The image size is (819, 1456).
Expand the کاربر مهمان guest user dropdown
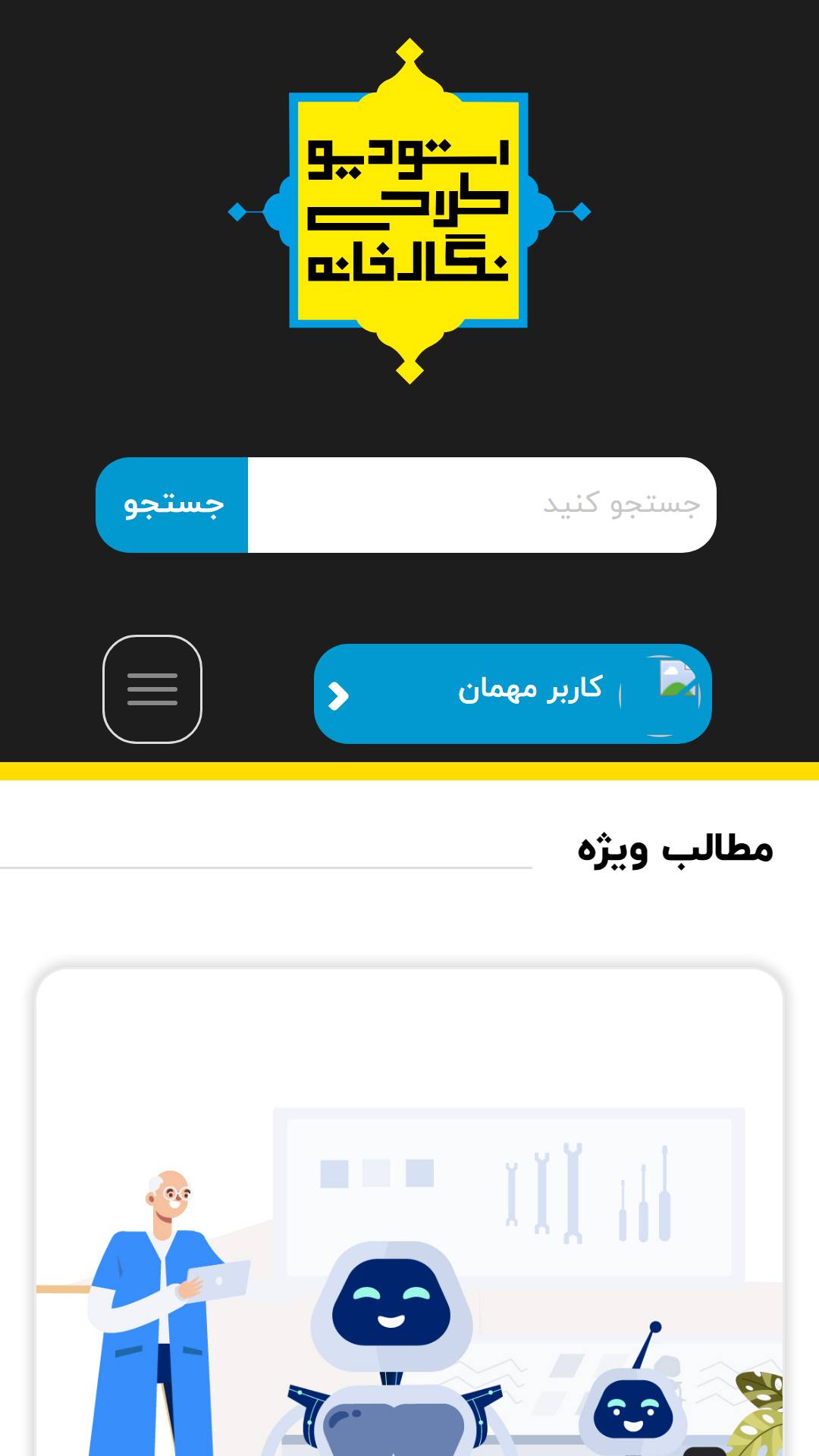click(513, 693)
